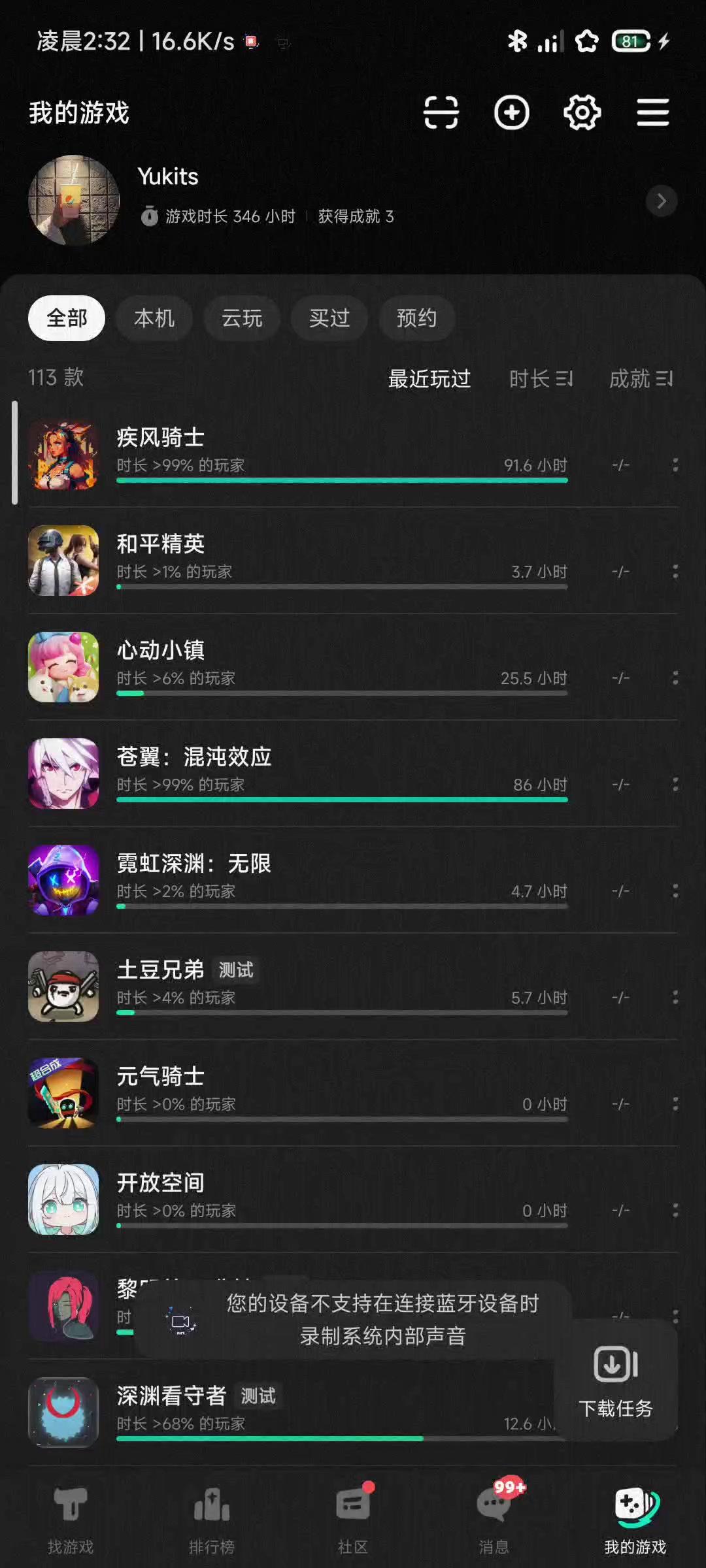Select the 预约 filter chip
The height and width of the screenshot is (1568, 706).
pos(416,318)
